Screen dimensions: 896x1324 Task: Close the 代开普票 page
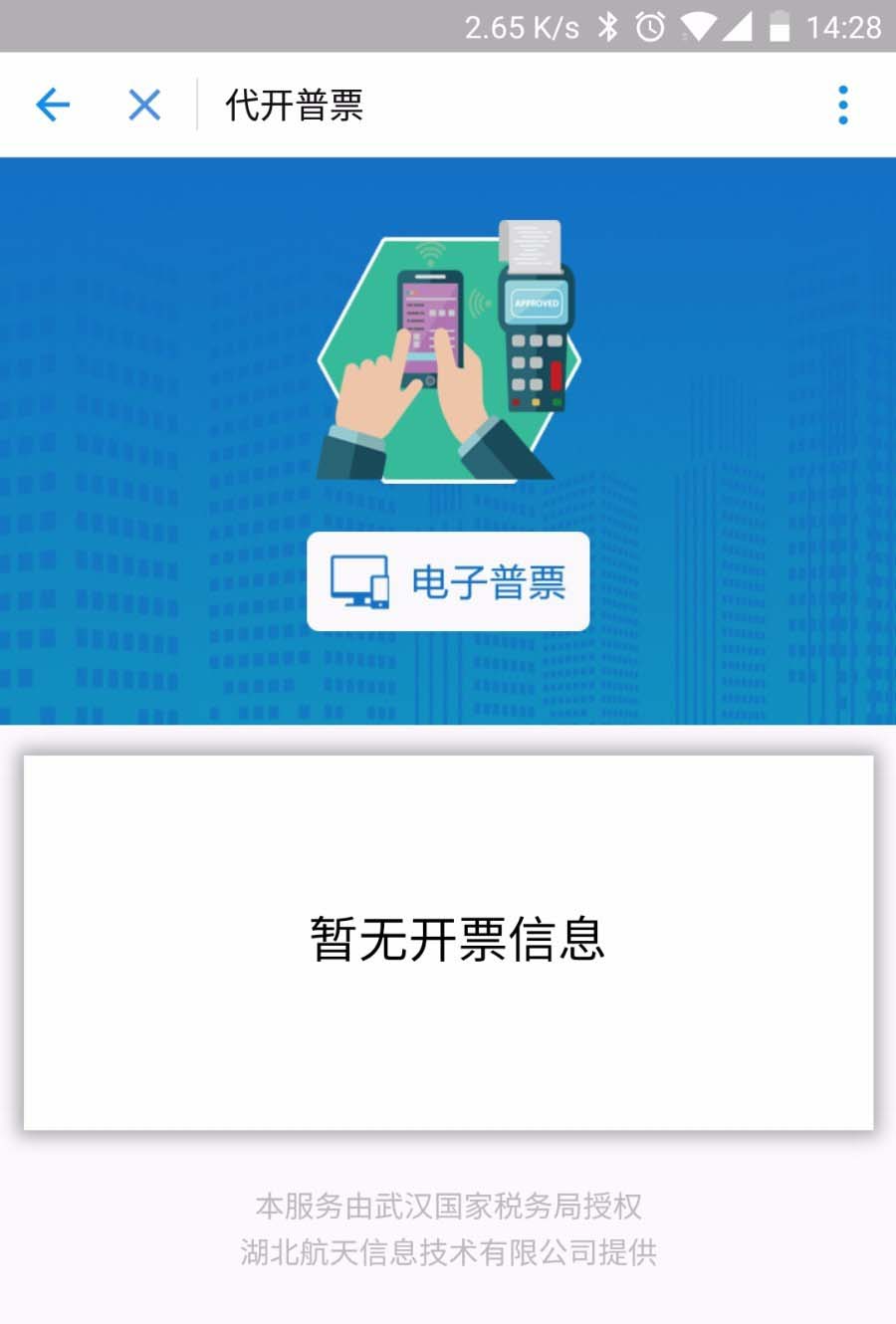coord(144,105)
